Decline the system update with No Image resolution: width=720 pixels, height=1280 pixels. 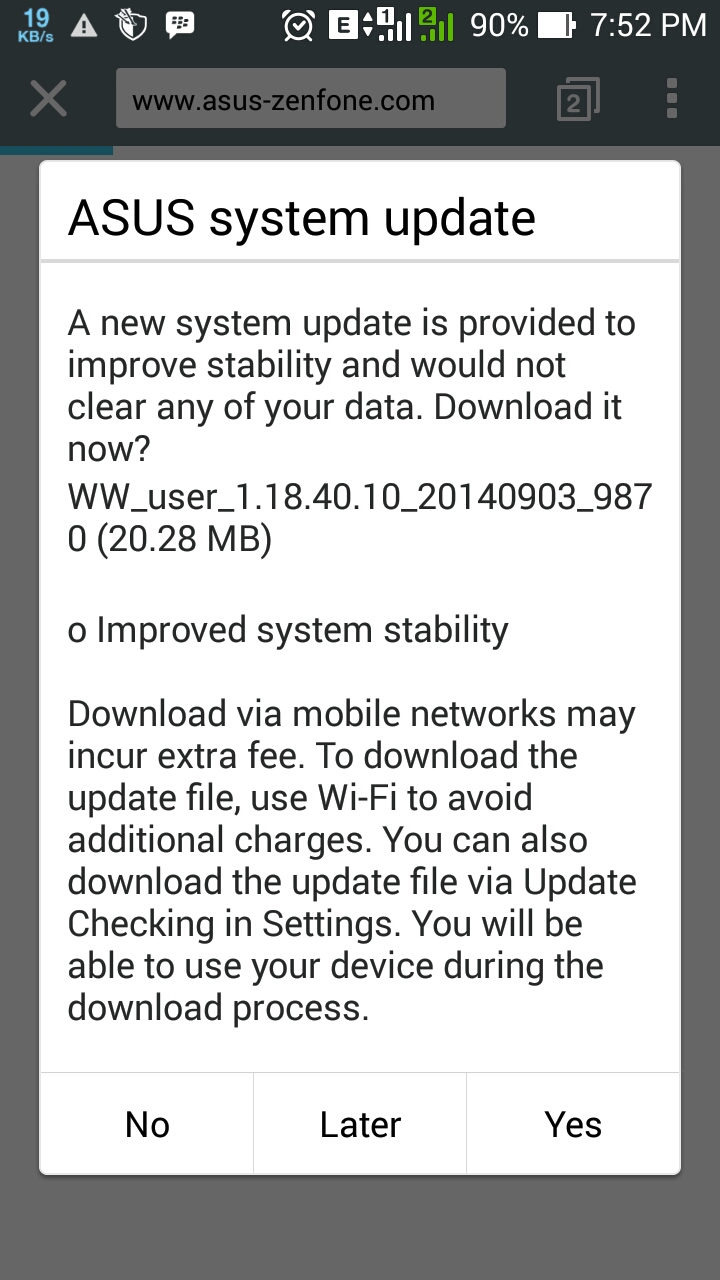(147, 1124)
